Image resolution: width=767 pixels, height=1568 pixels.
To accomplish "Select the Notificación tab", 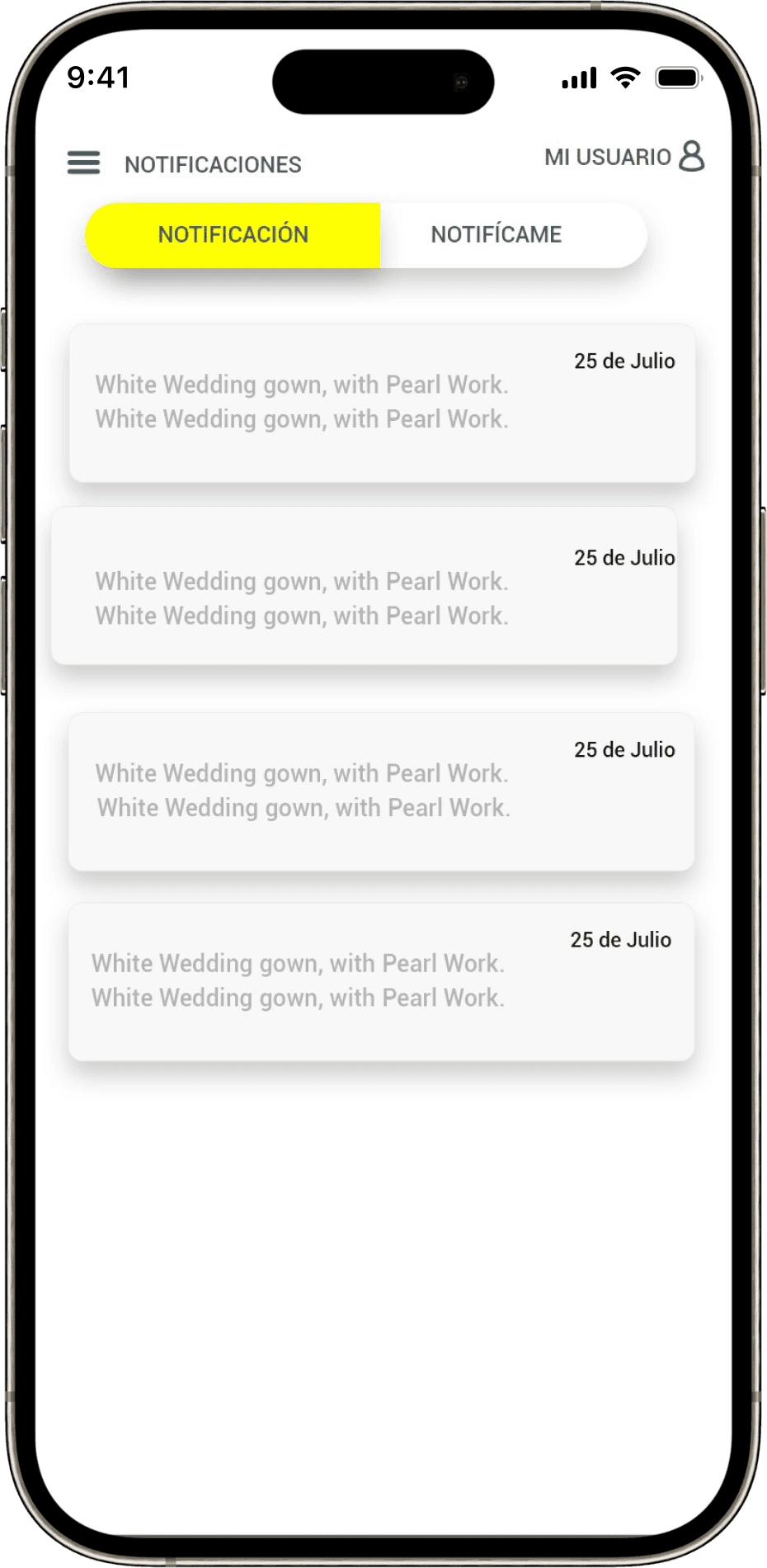I will (233, 235).
